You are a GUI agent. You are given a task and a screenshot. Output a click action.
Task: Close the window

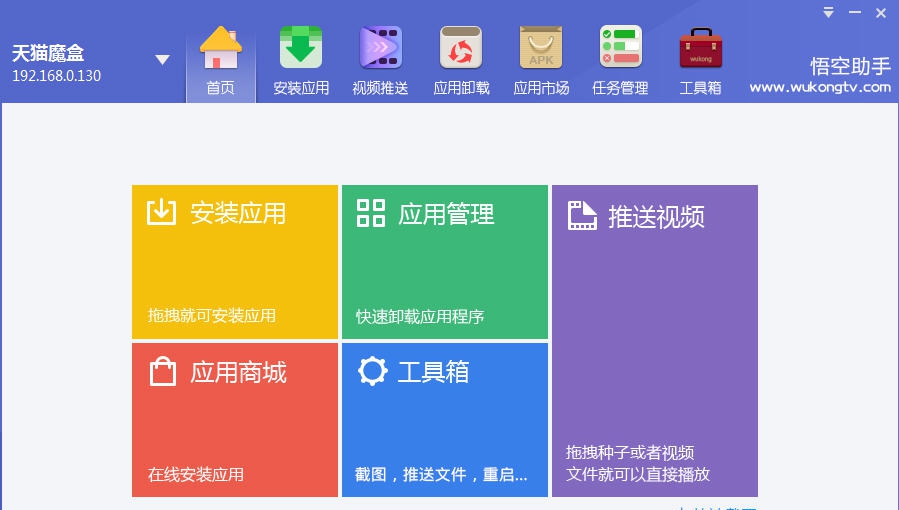pos(880,13)
